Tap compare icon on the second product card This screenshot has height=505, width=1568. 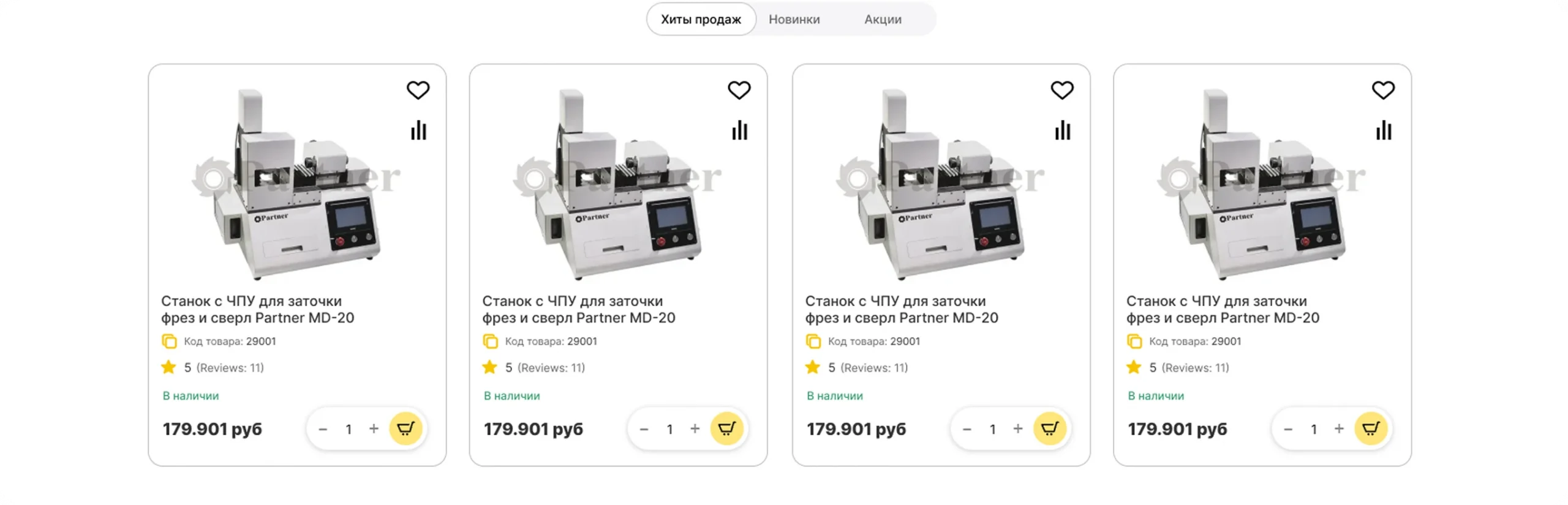739,130
